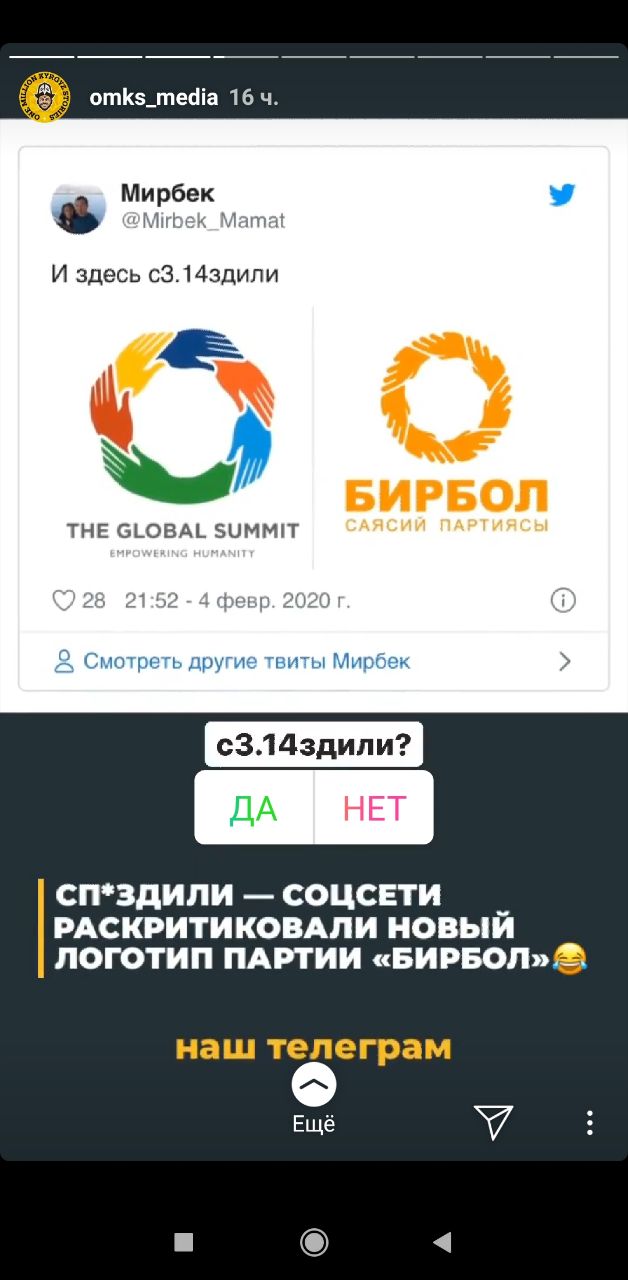Open the omks_media username link

pyautogui.click(x=153, y=97)
